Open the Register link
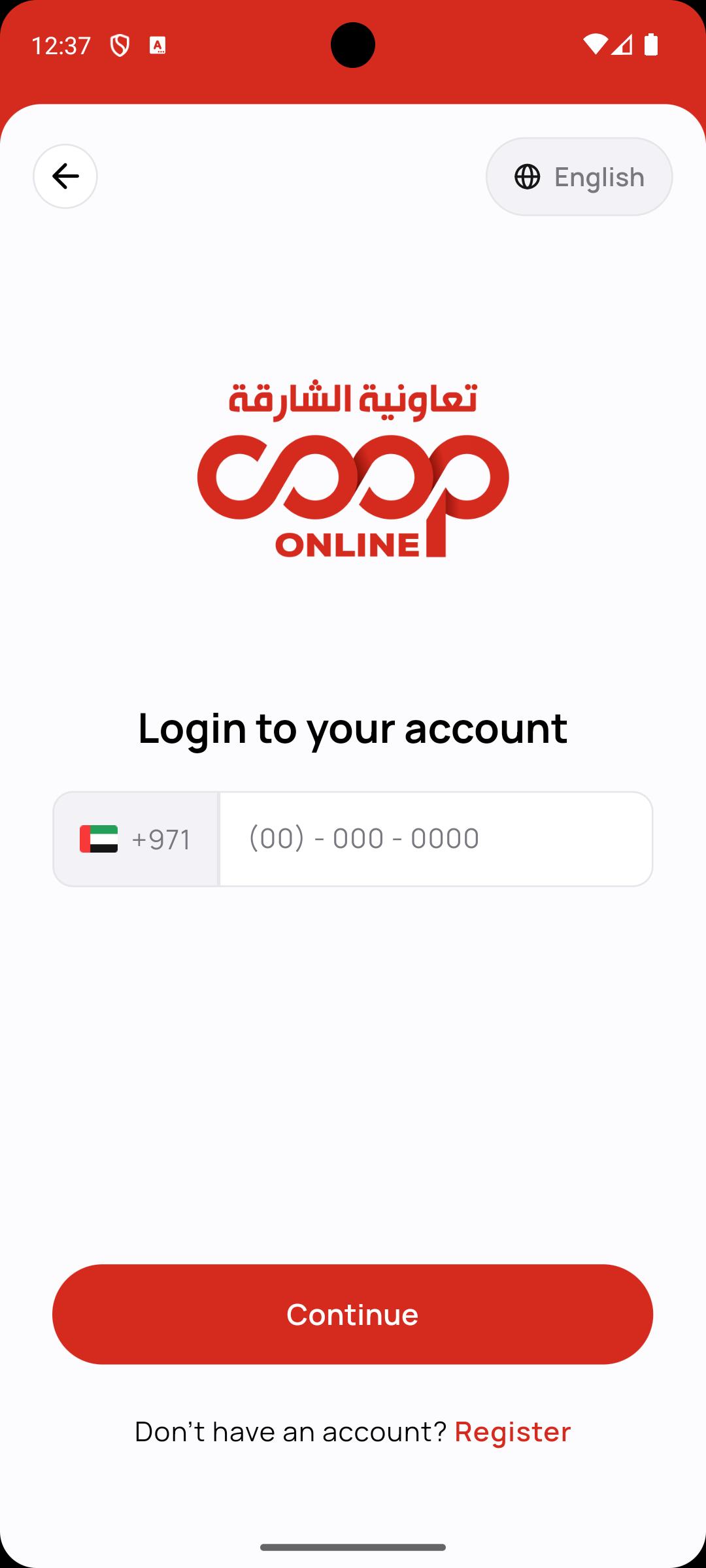The width and height of the screenshot is (706, 1568). pos(513,1431)
